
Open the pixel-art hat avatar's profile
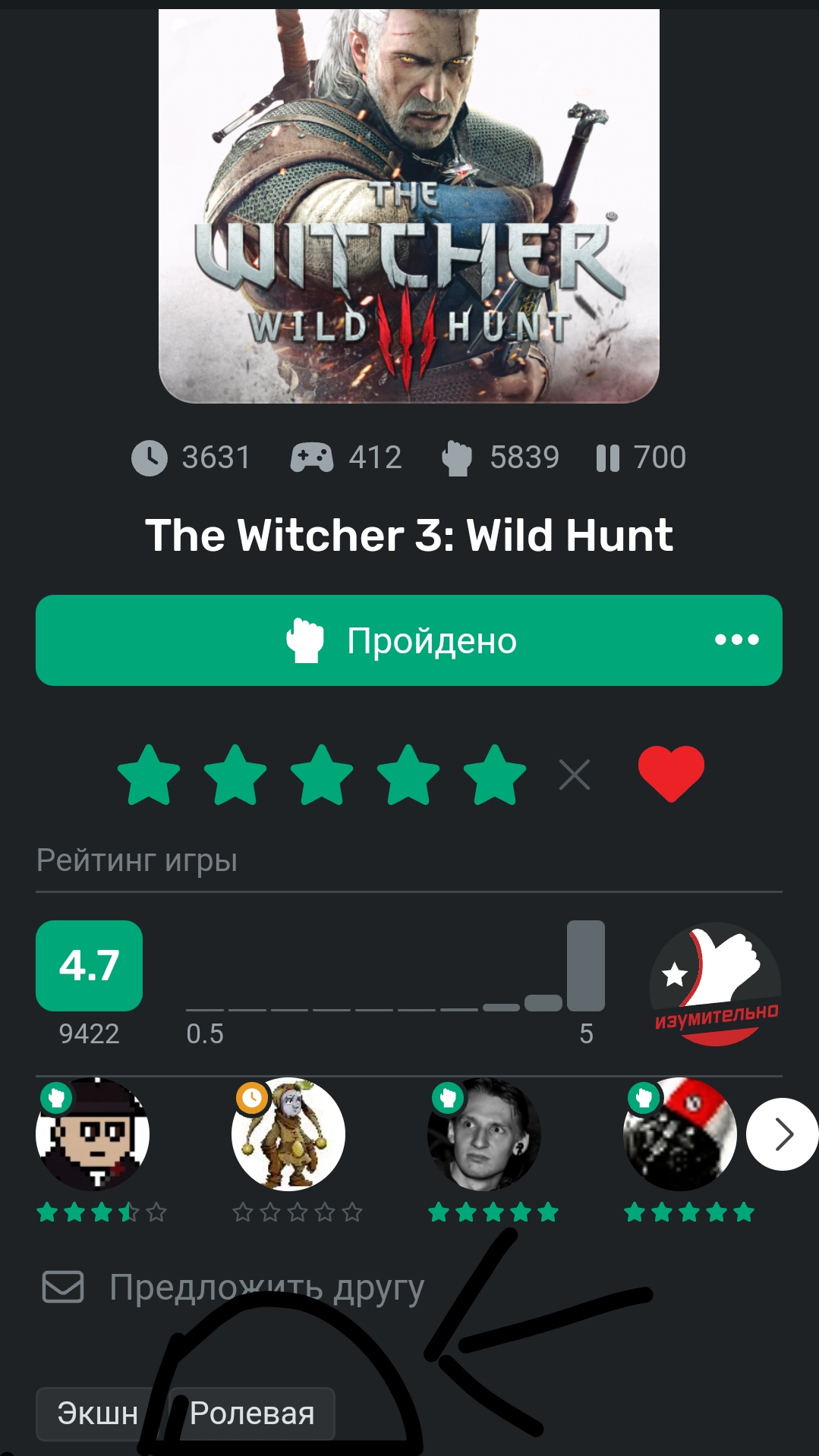(93, 1134)
